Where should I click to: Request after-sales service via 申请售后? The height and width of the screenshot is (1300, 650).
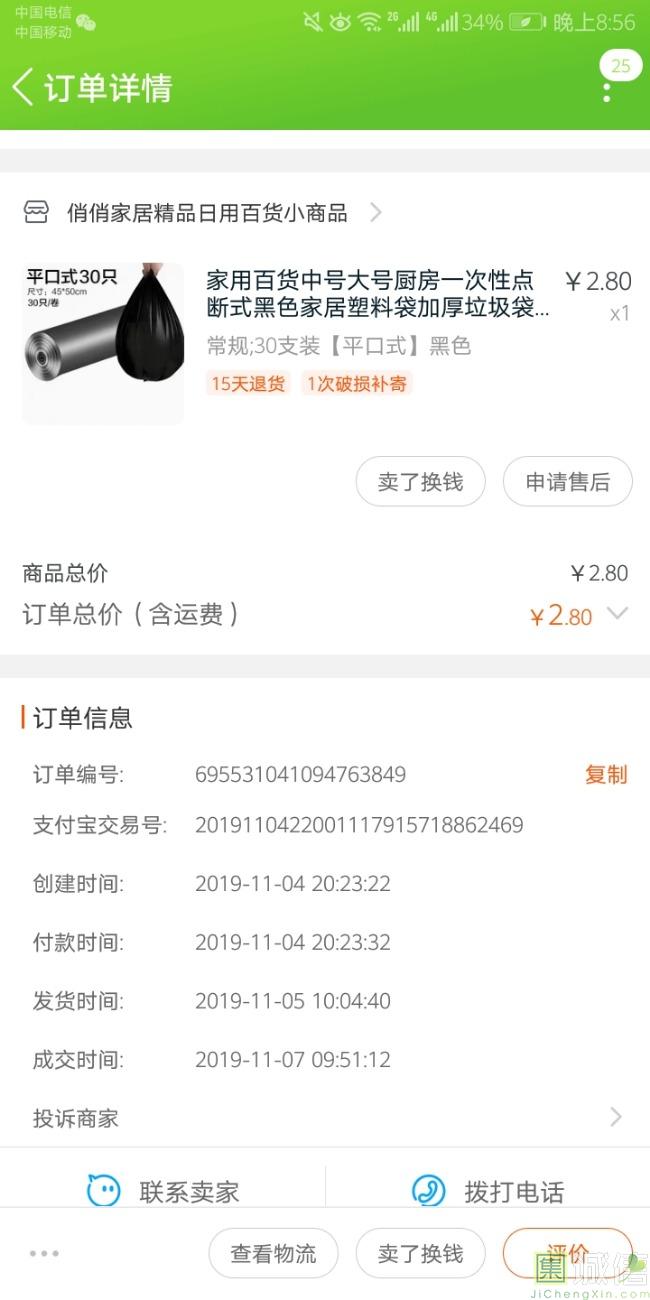[567, 482]
